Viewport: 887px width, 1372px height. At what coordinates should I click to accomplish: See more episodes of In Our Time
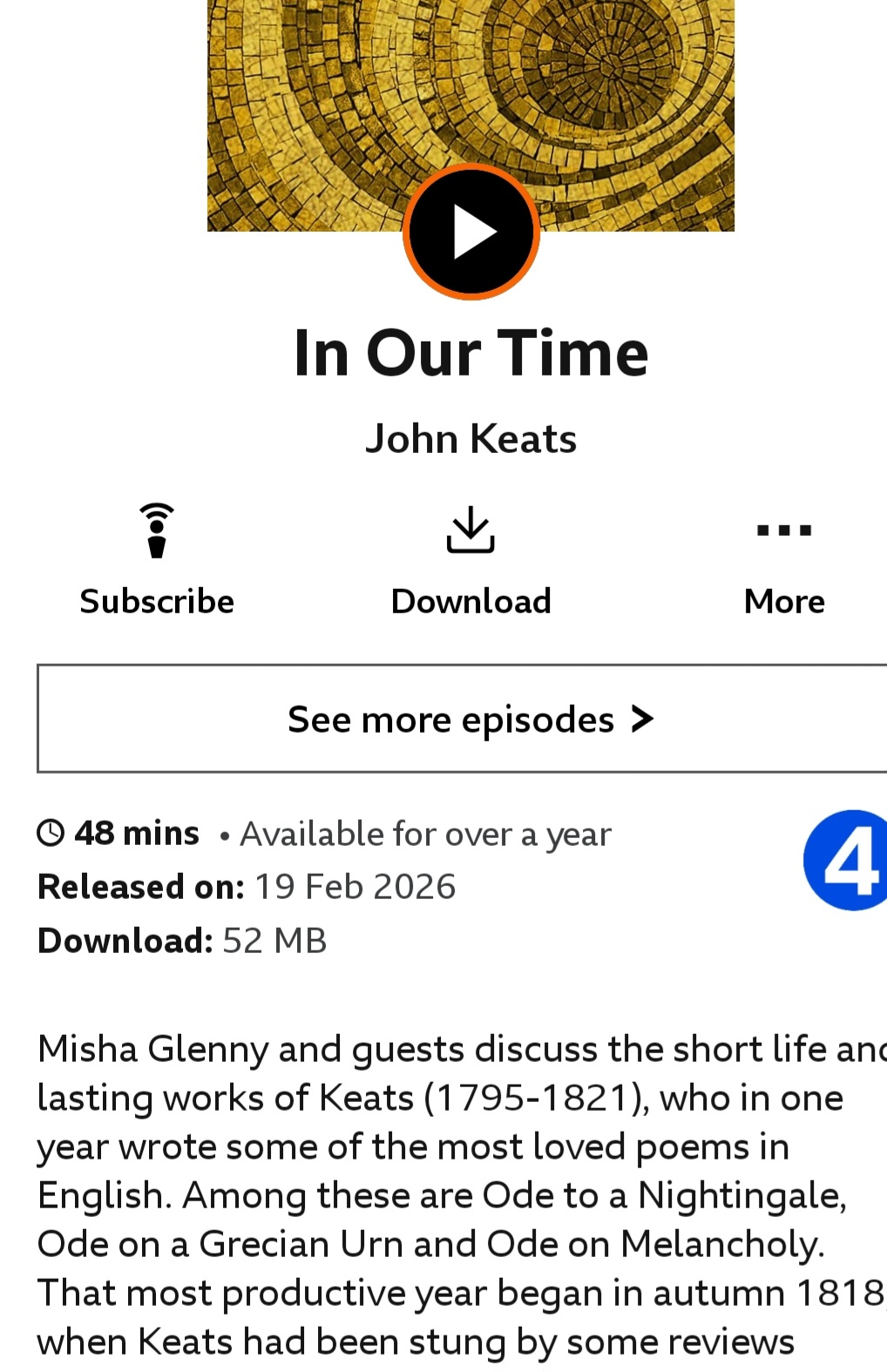pyautogui.click(x=469, y=719)
